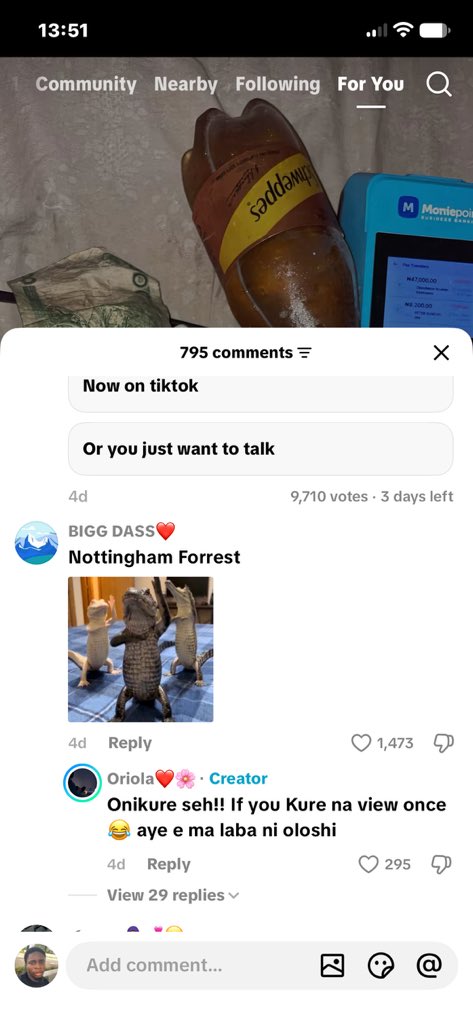Like BIGG DASS's Nottingham Forrest comment
The width and height of the screenshot is (473, 1024).
point(361,743)
